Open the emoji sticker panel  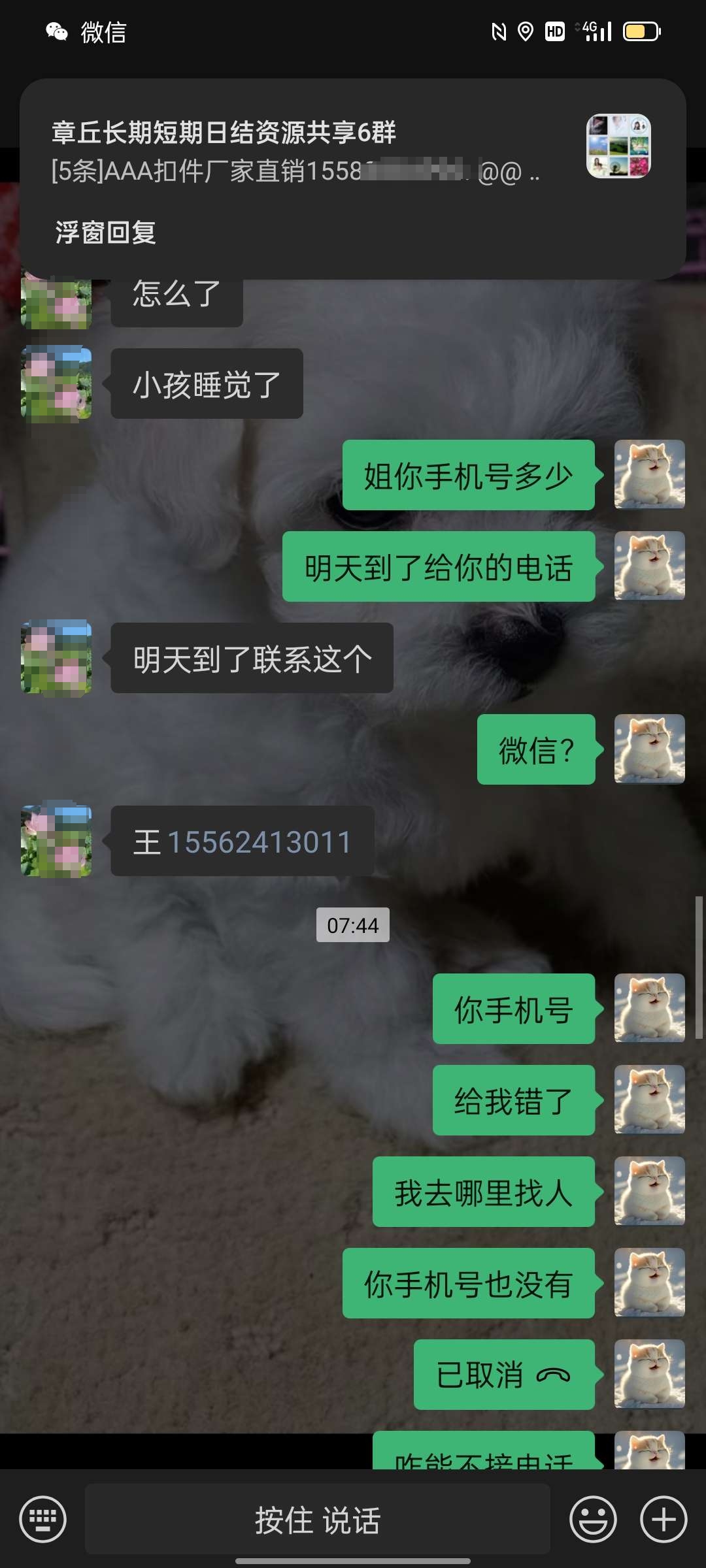click(x=593, y=1519)
